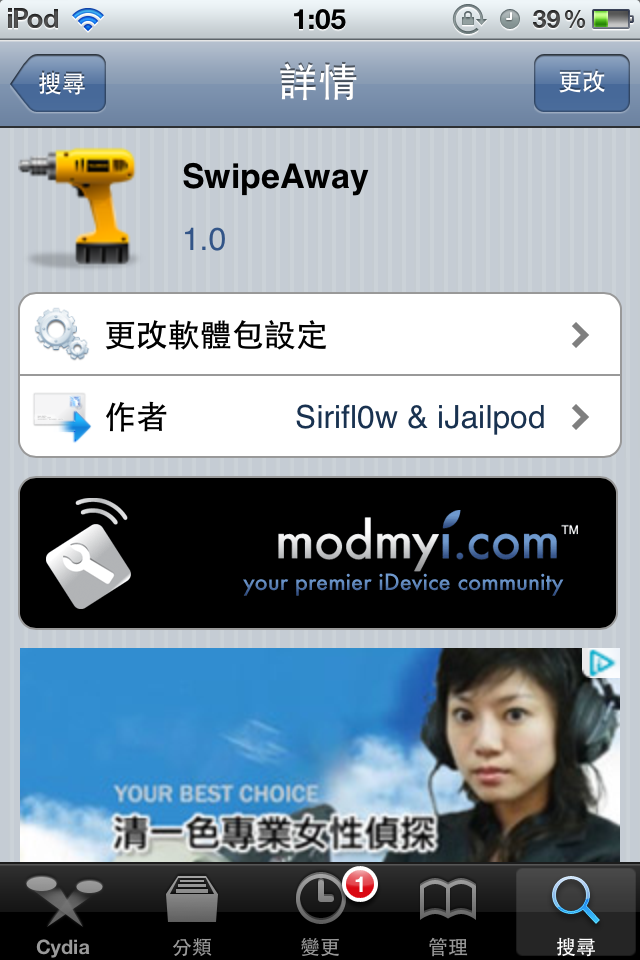Screen dimensions: 640x960
Task: Go back to 搜尋 results
Action: coord(59,83)
